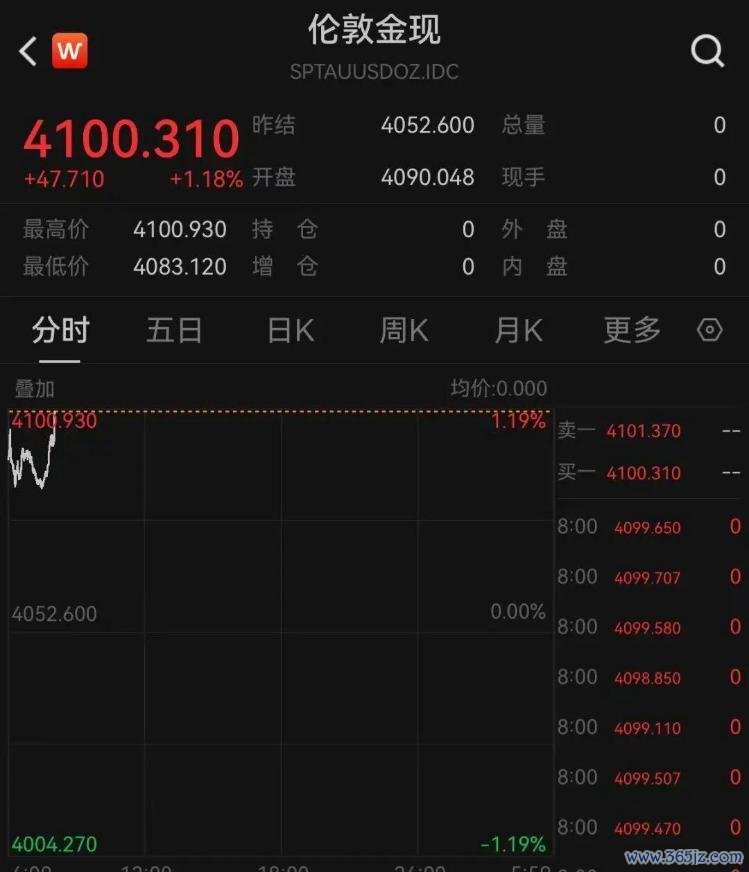749x872 pixels.
Task: Open chart settings hexagon icon
Action: 710,330
